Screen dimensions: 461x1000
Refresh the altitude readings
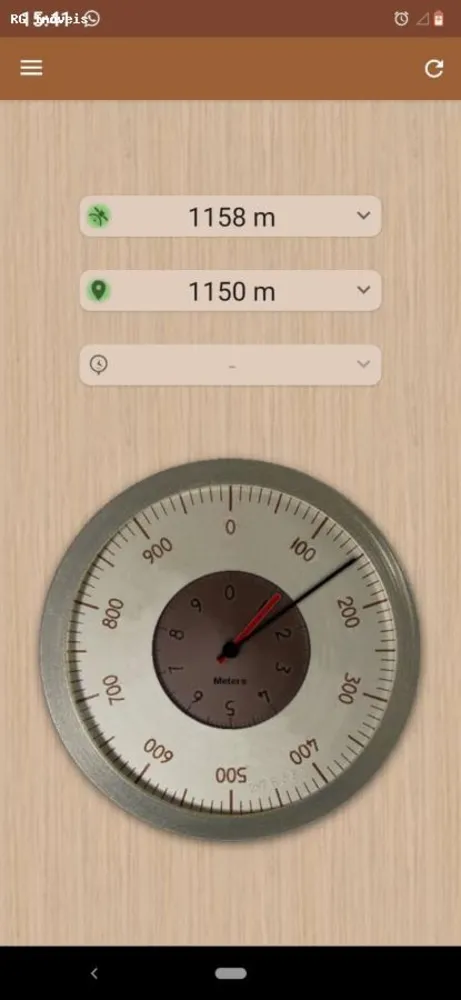434,69
